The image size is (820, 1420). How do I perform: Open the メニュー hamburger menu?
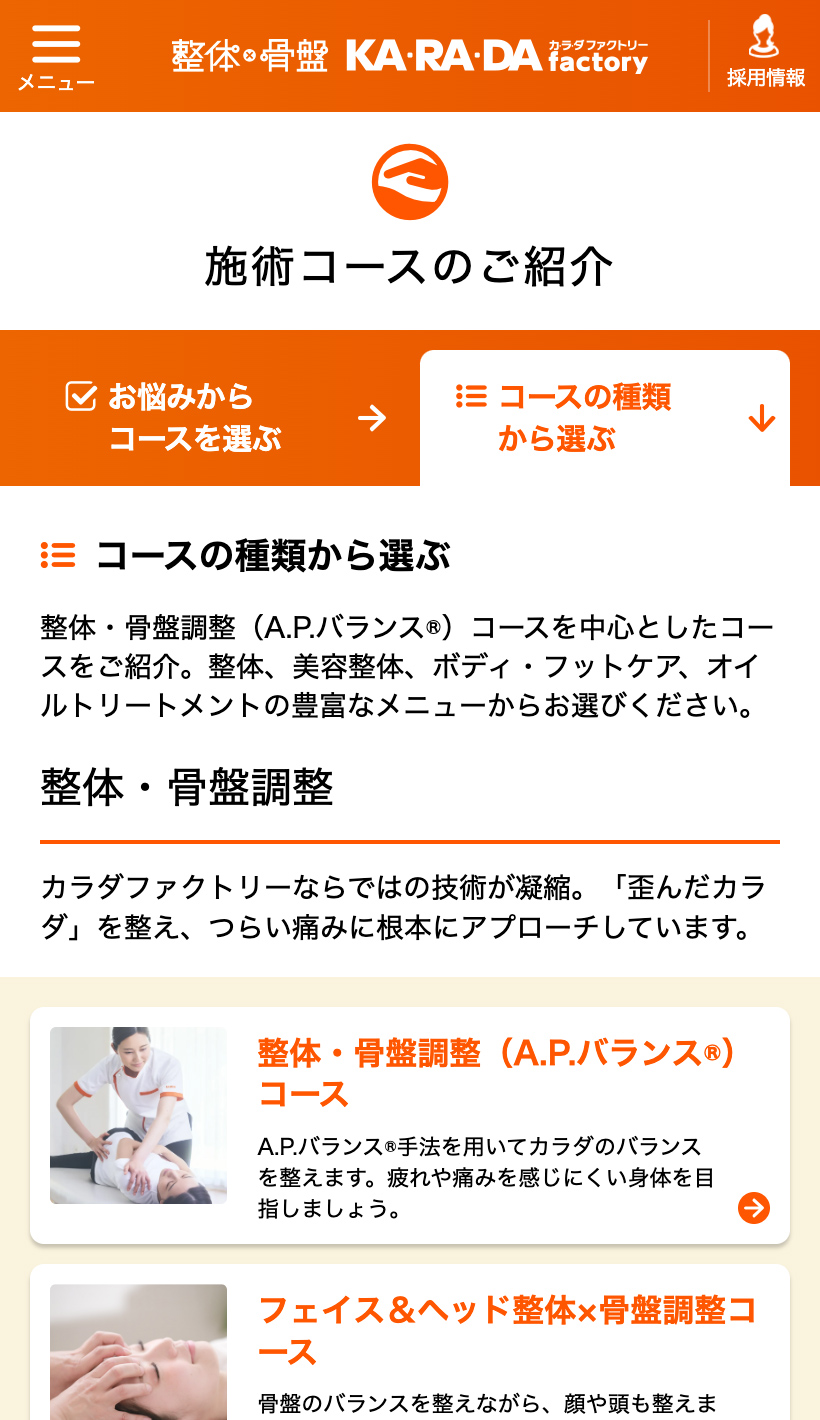pos(56,57)
